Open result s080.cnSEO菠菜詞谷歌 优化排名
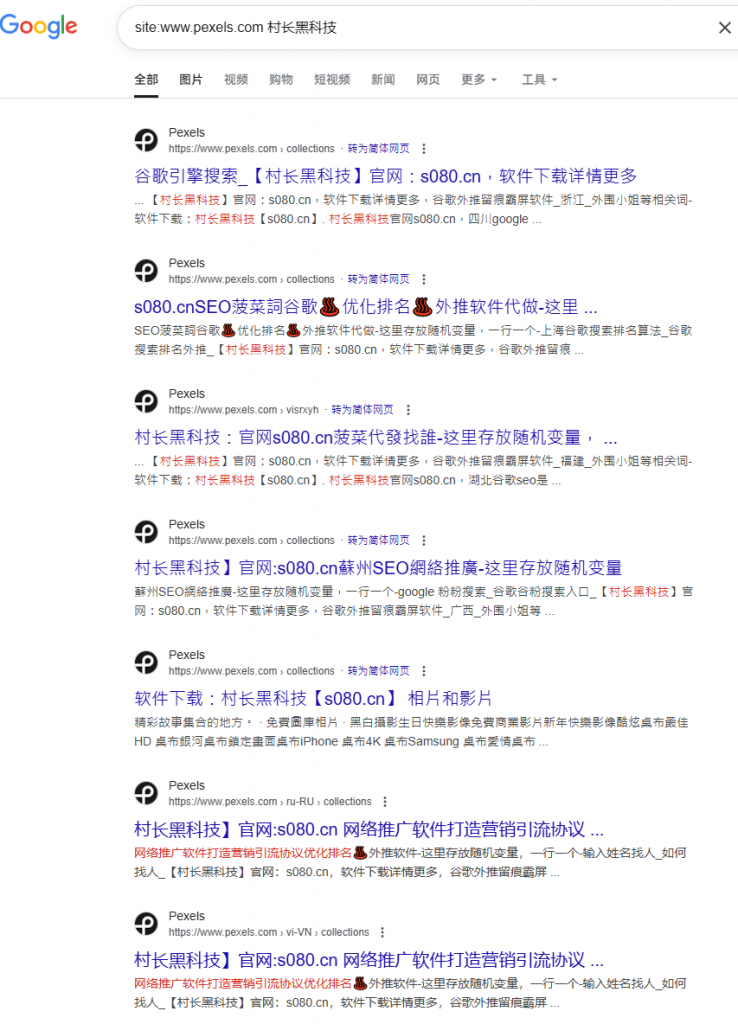The image size is (738, 1024). pos(365,307)
